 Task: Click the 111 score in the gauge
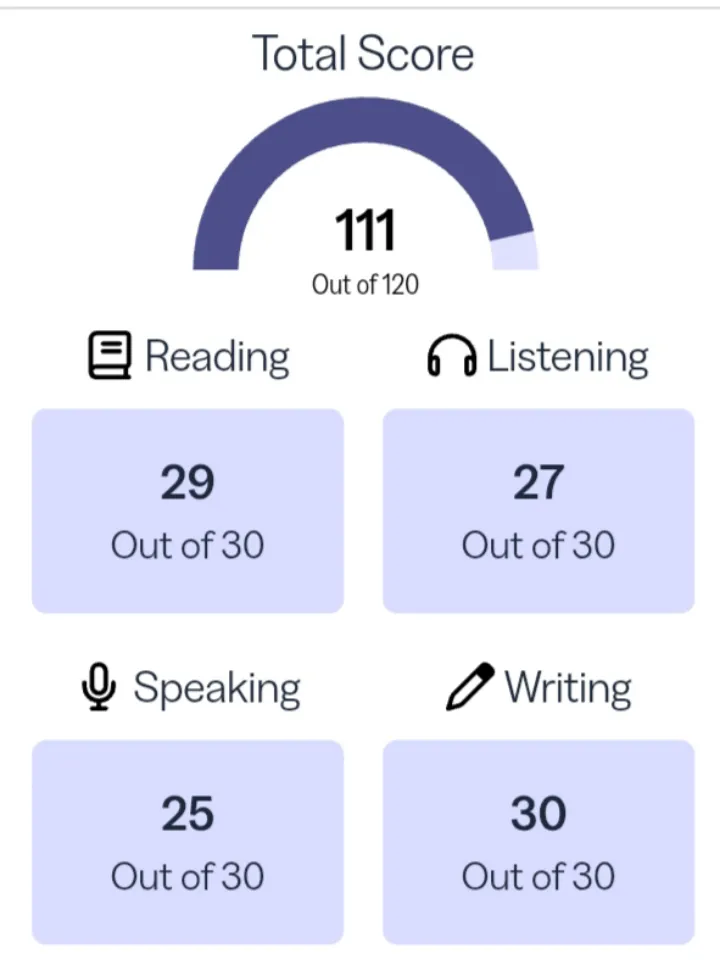point(364,228)
